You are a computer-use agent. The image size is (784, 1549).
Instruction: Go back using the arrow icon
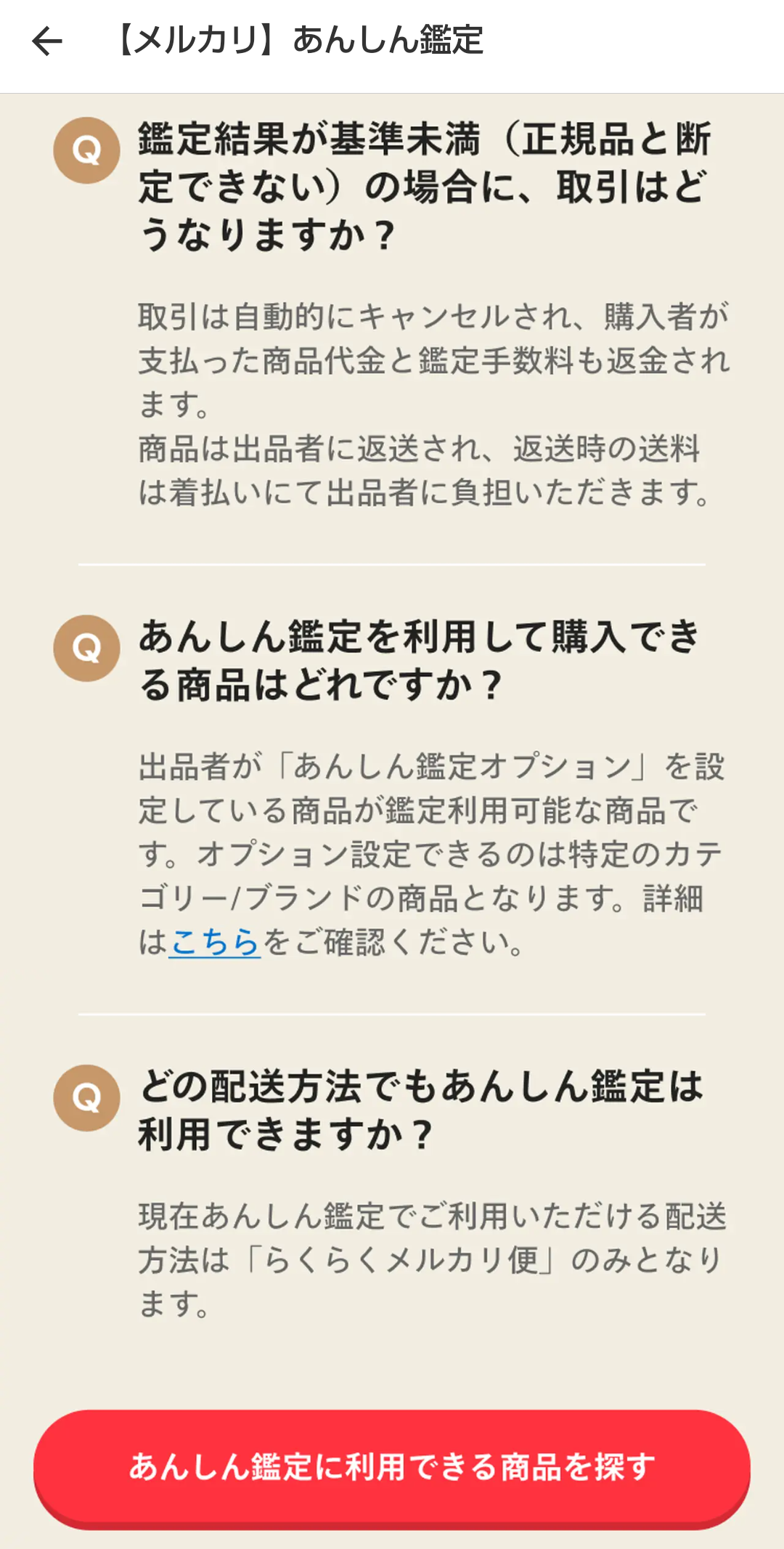click(x=47, y=41)
